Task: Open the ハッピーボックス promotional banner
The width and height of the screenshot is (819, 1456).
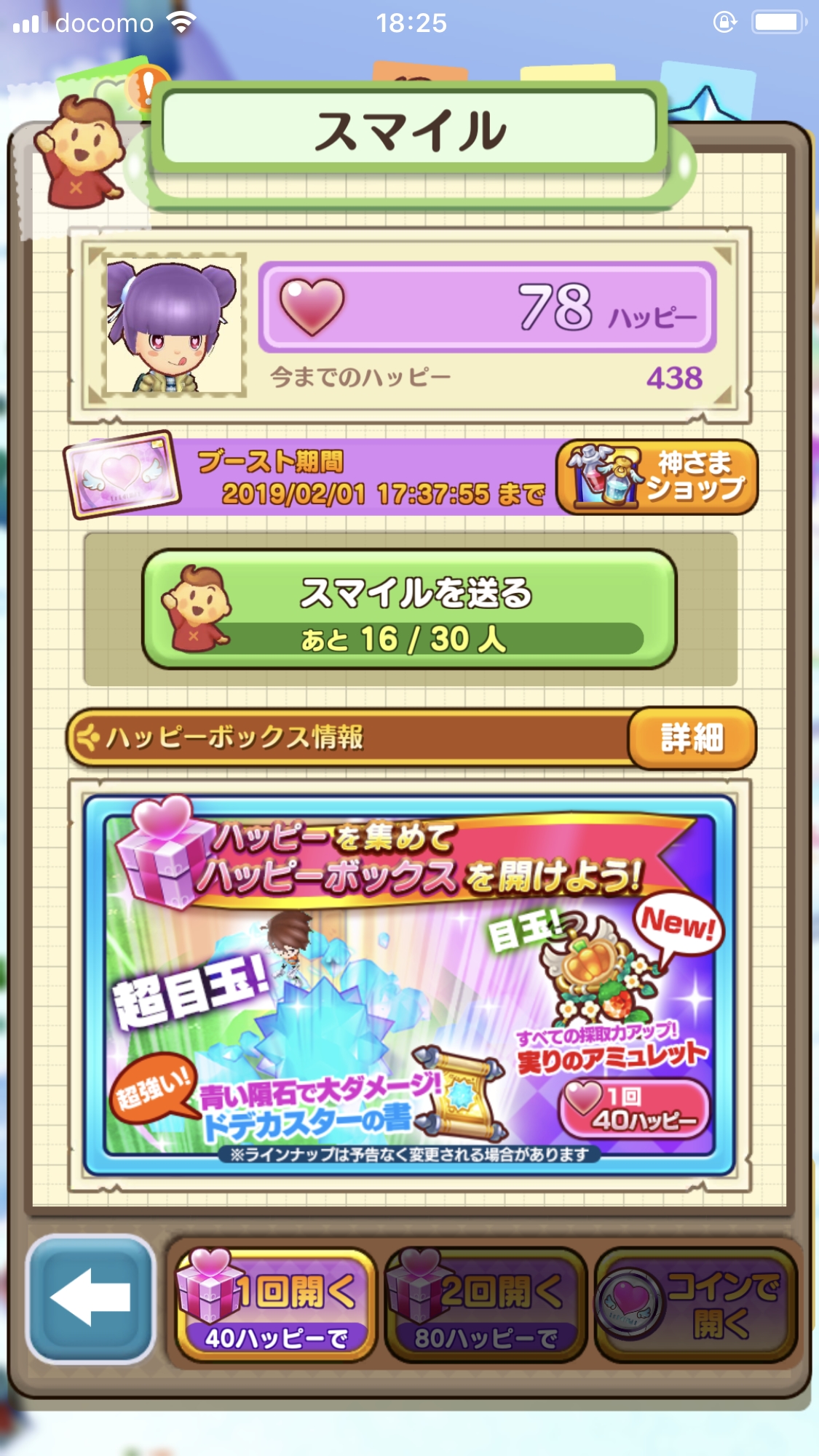Action: coord(409,986)
